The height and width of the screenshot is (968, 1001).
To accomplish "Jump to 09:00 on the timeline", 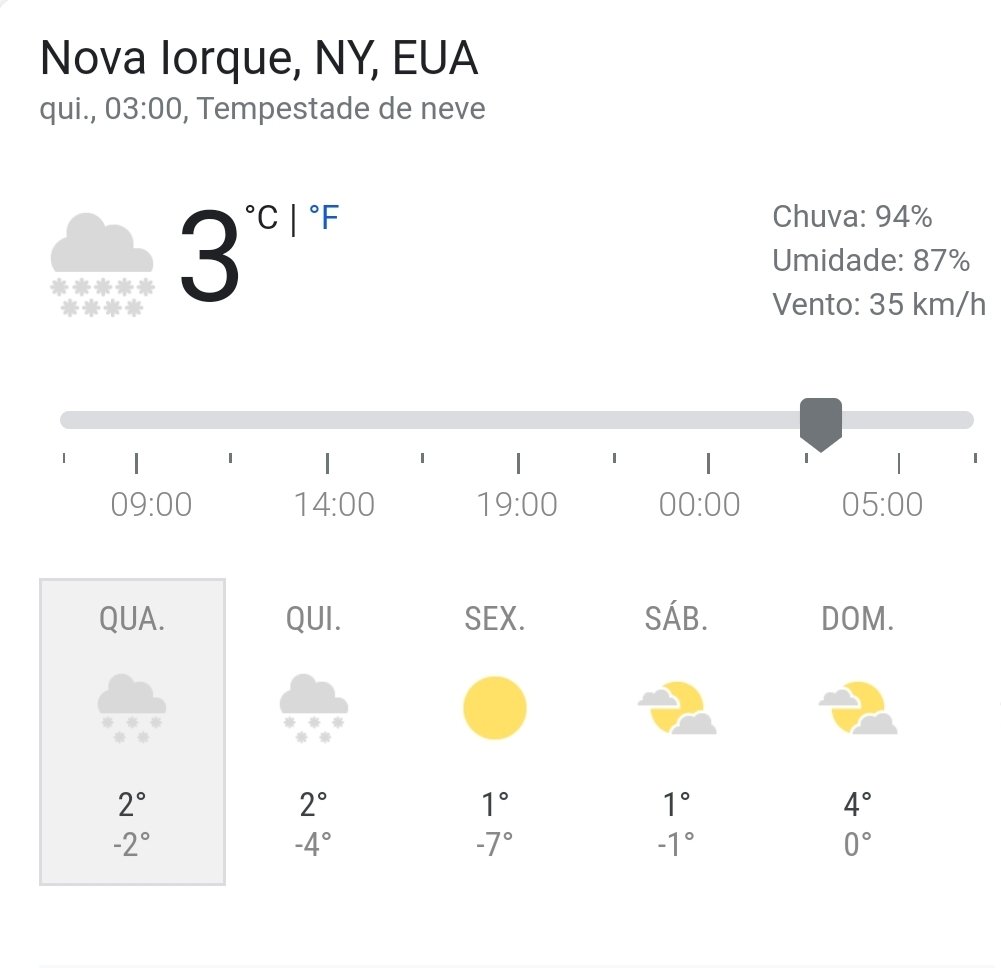I will [x=151, y=504].
